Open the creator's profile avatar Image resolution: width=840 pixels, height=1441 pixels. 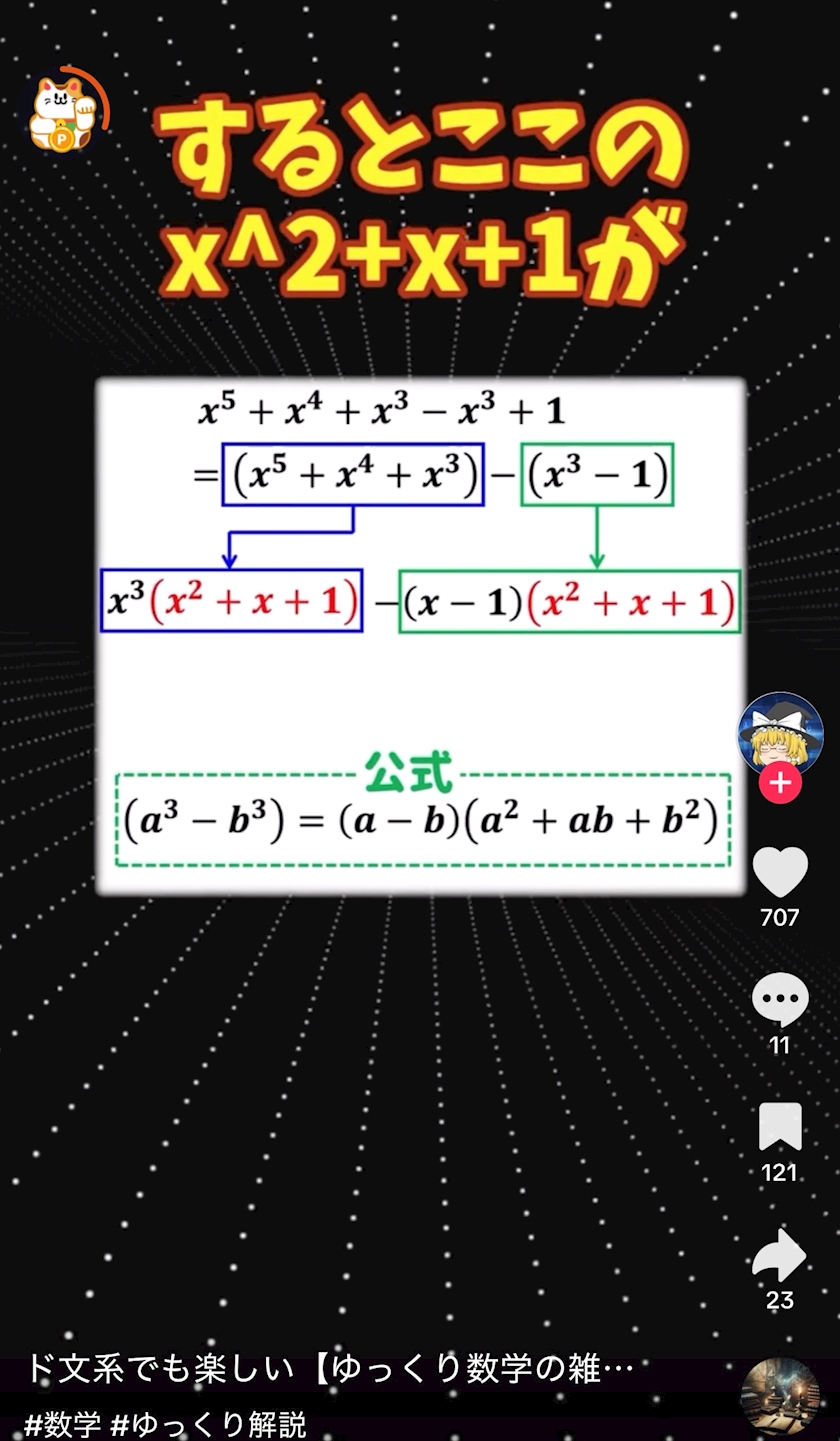(780, 735)
